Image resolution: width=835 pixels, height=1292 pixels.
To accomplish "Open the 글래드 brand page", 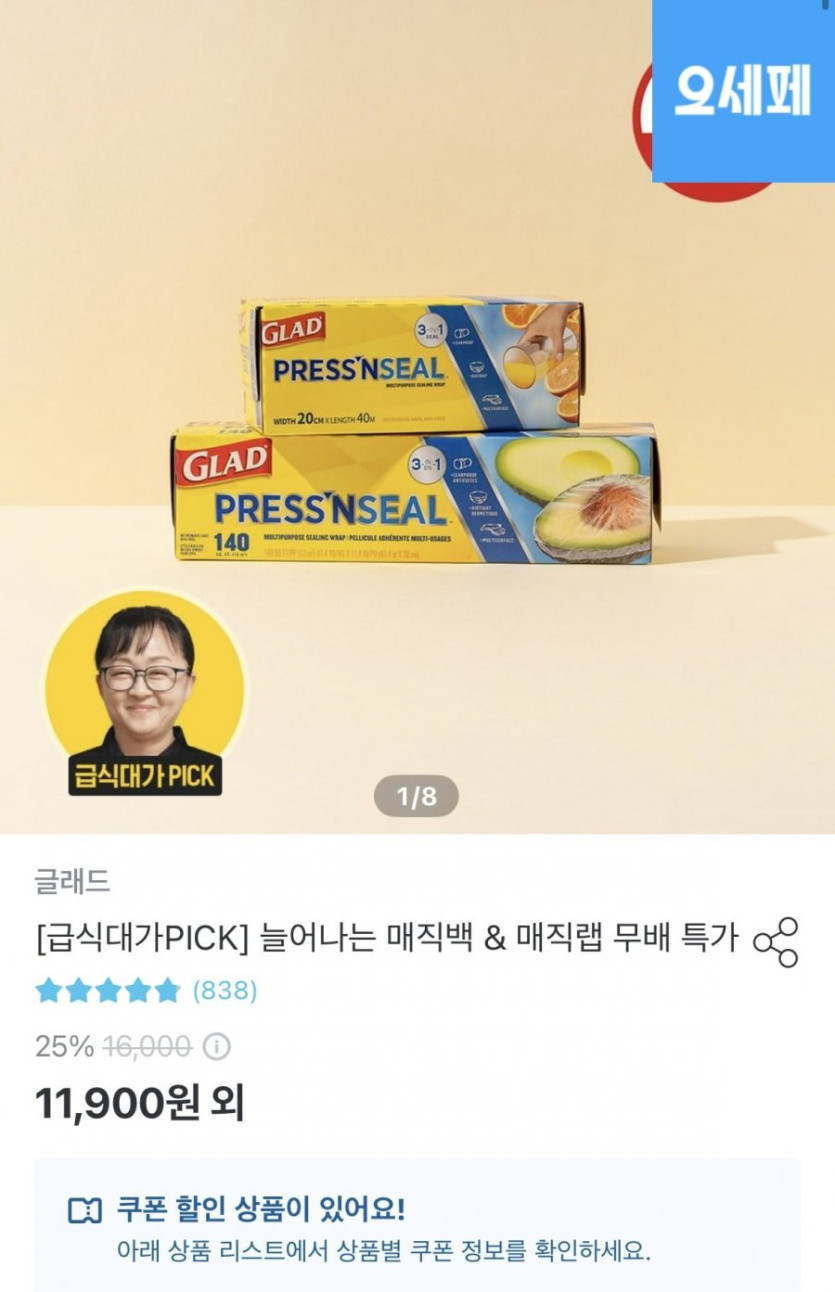I will (x=72, y=882).
